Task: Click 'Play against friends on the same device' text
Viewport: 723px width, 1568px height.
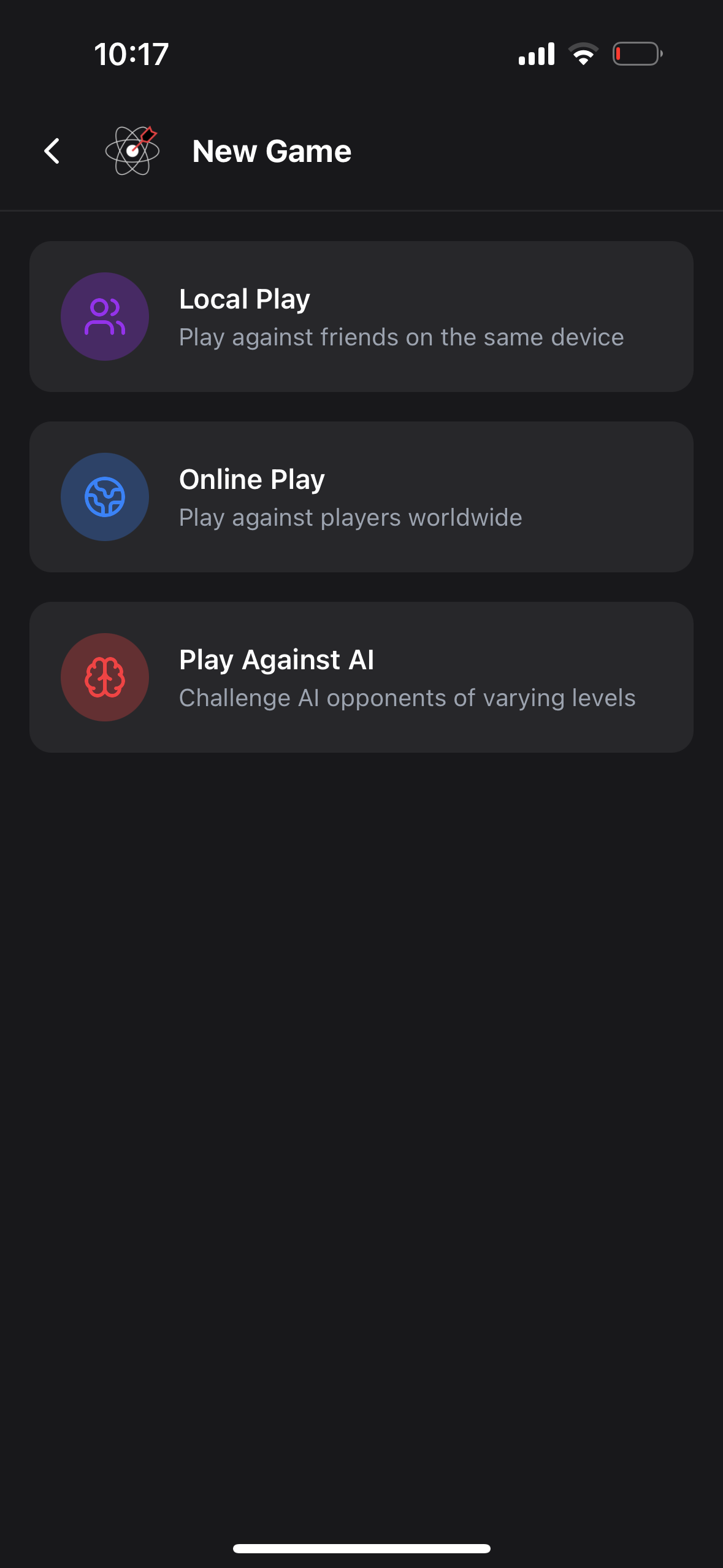Action: click(400, 337)
